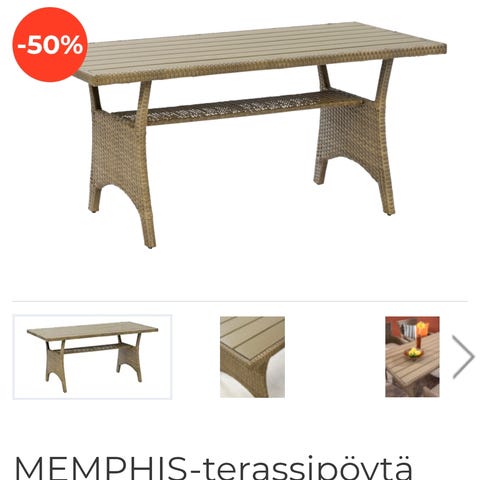Select the thumbnail with fruit bowl on table
The width and height of the screenshot is (480, 480).
[412, 357]
